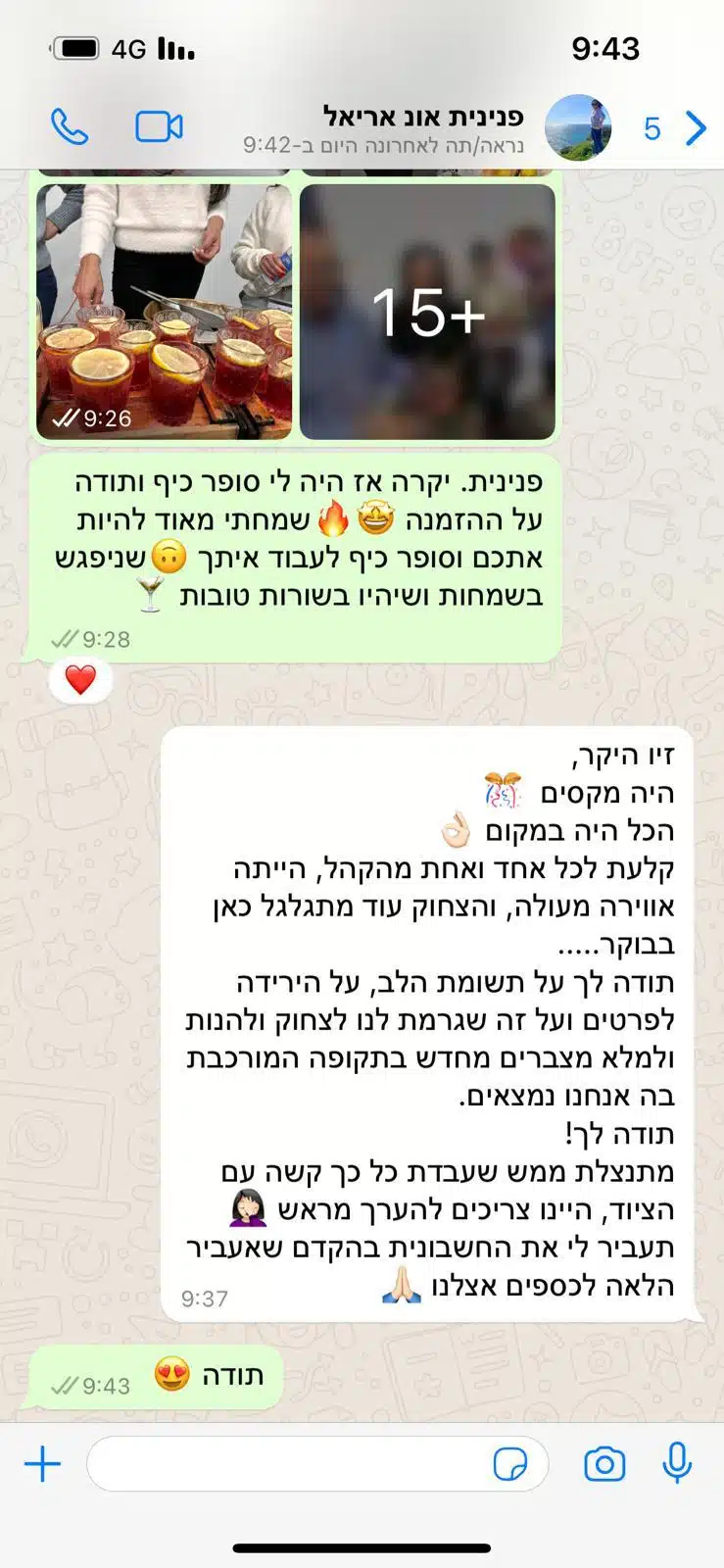Start a voice call with פנינת און אריאל
Image resolution: width=724 pixels, height=1568 pixels.
pos(70,127)
